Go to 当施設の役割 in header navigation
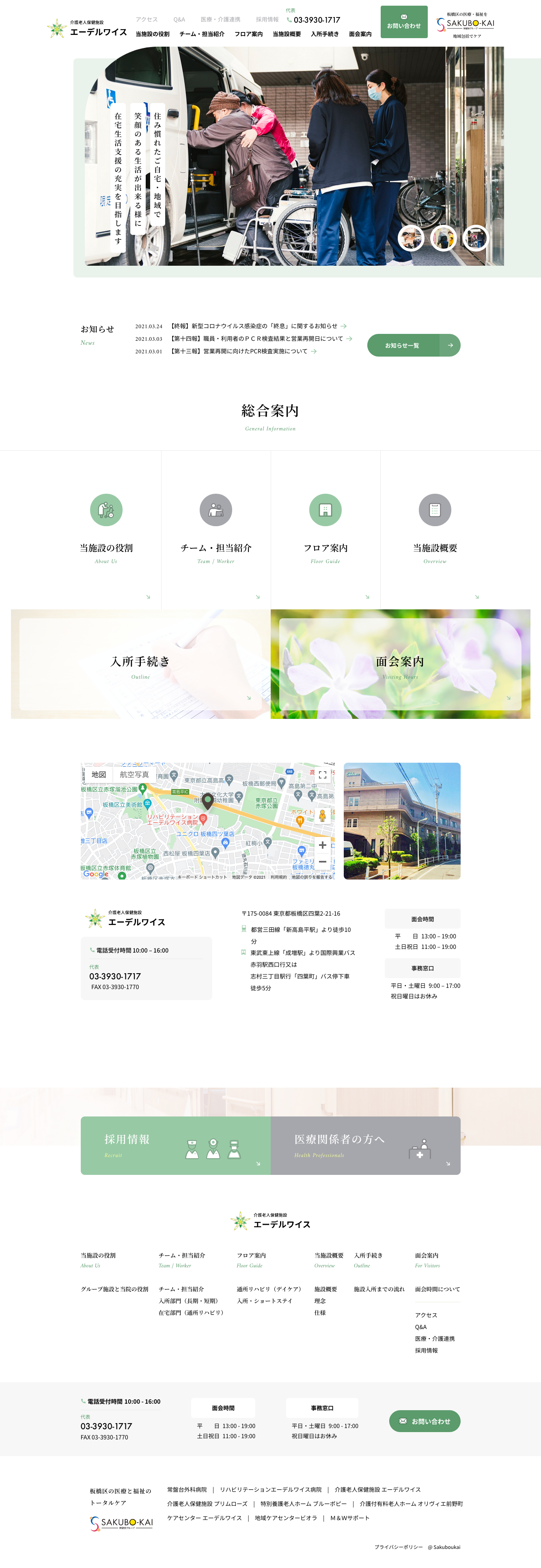541x1568 pixels. [x=152, y=34]
